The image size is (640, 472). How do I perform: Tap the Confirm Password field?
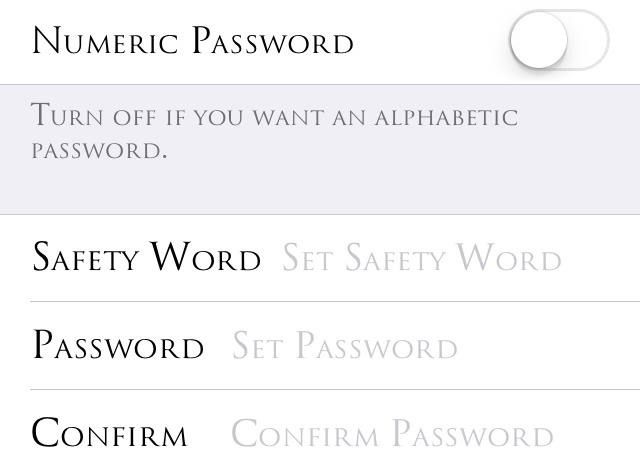(392, 435)
